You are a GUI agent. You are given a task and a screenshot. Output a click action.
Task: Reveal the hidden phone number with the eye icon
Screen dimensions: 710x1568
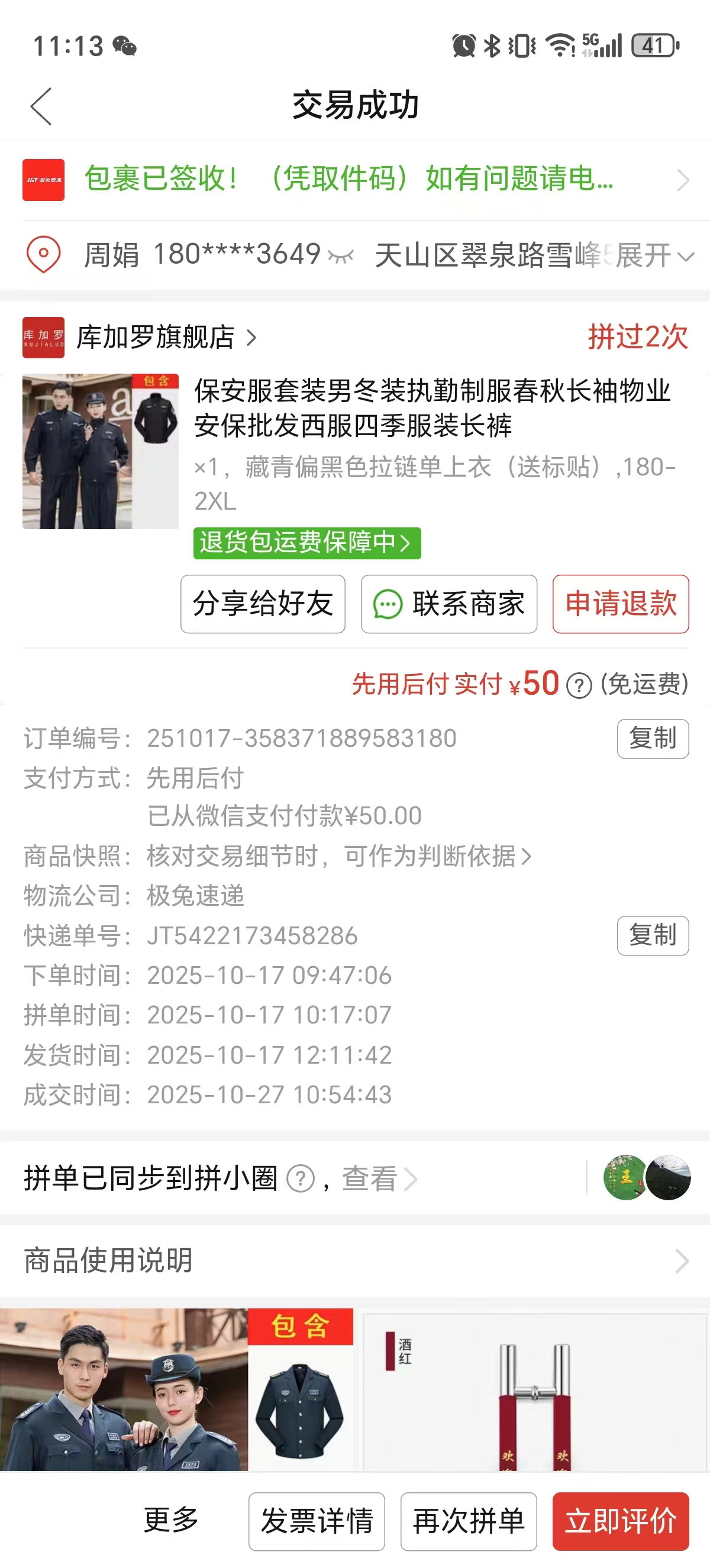coord(340,256)
